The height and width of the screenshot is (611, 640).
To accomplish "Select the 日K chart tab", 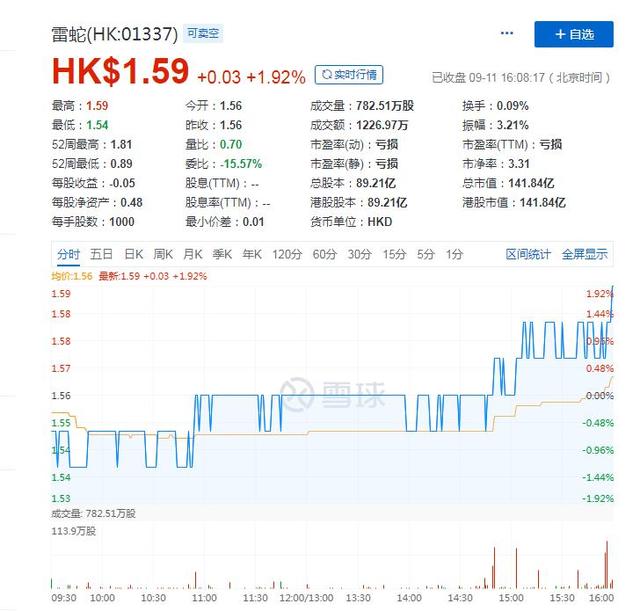I will coord(133,254).
